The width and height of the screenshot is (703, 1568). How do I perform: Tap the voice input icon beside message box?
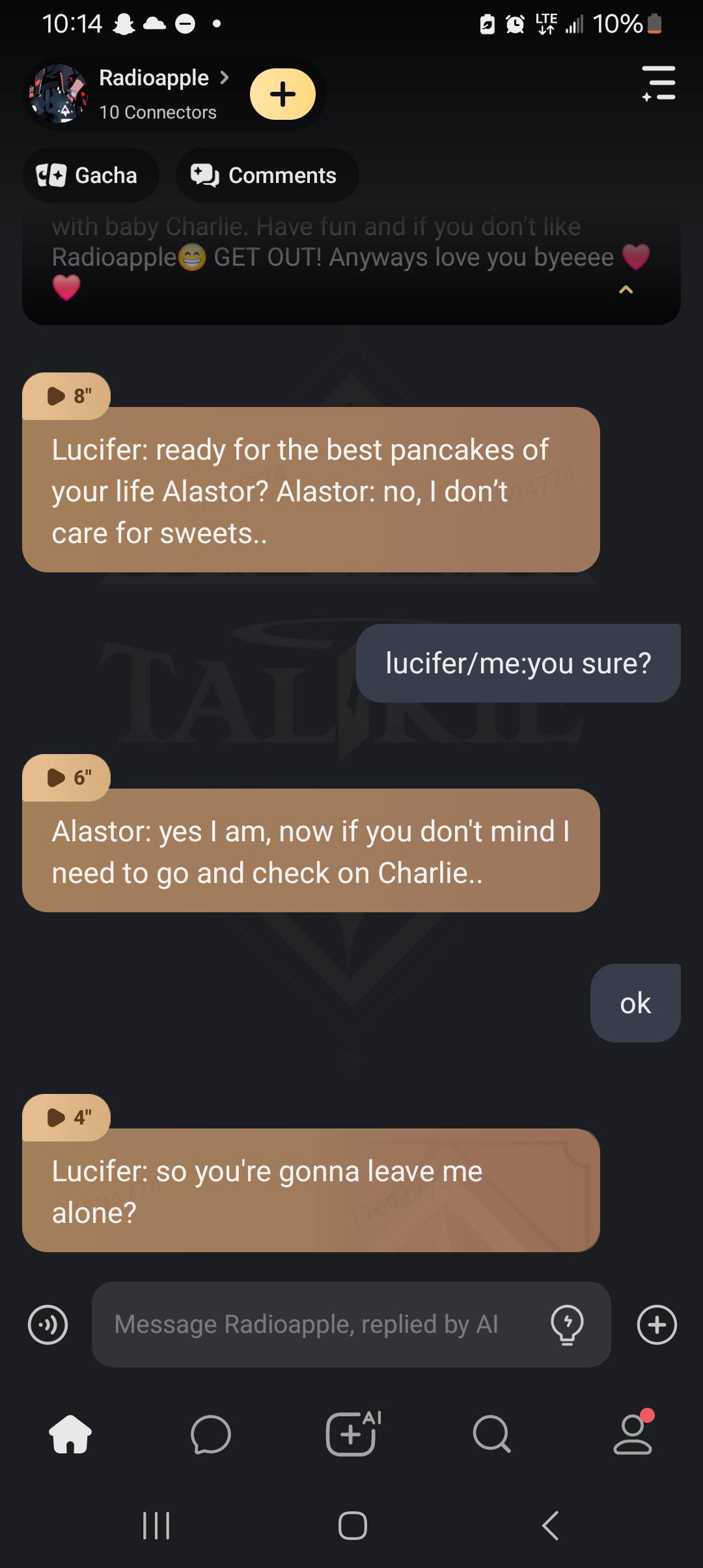[48, 1324]
